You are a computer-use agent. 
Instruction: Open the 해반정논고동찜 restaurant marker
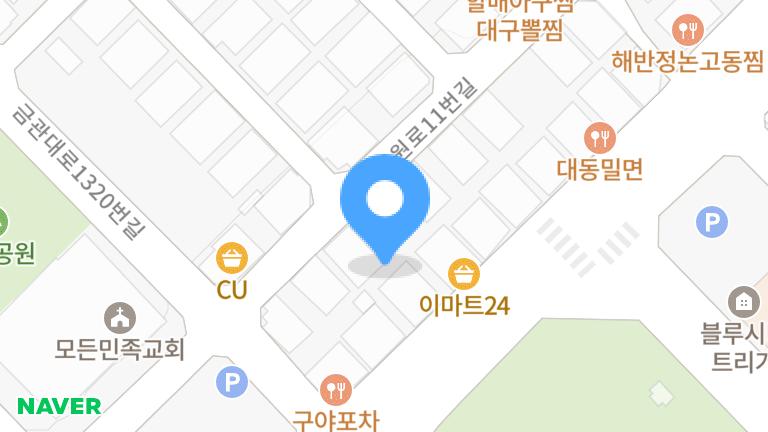(687, 29)
